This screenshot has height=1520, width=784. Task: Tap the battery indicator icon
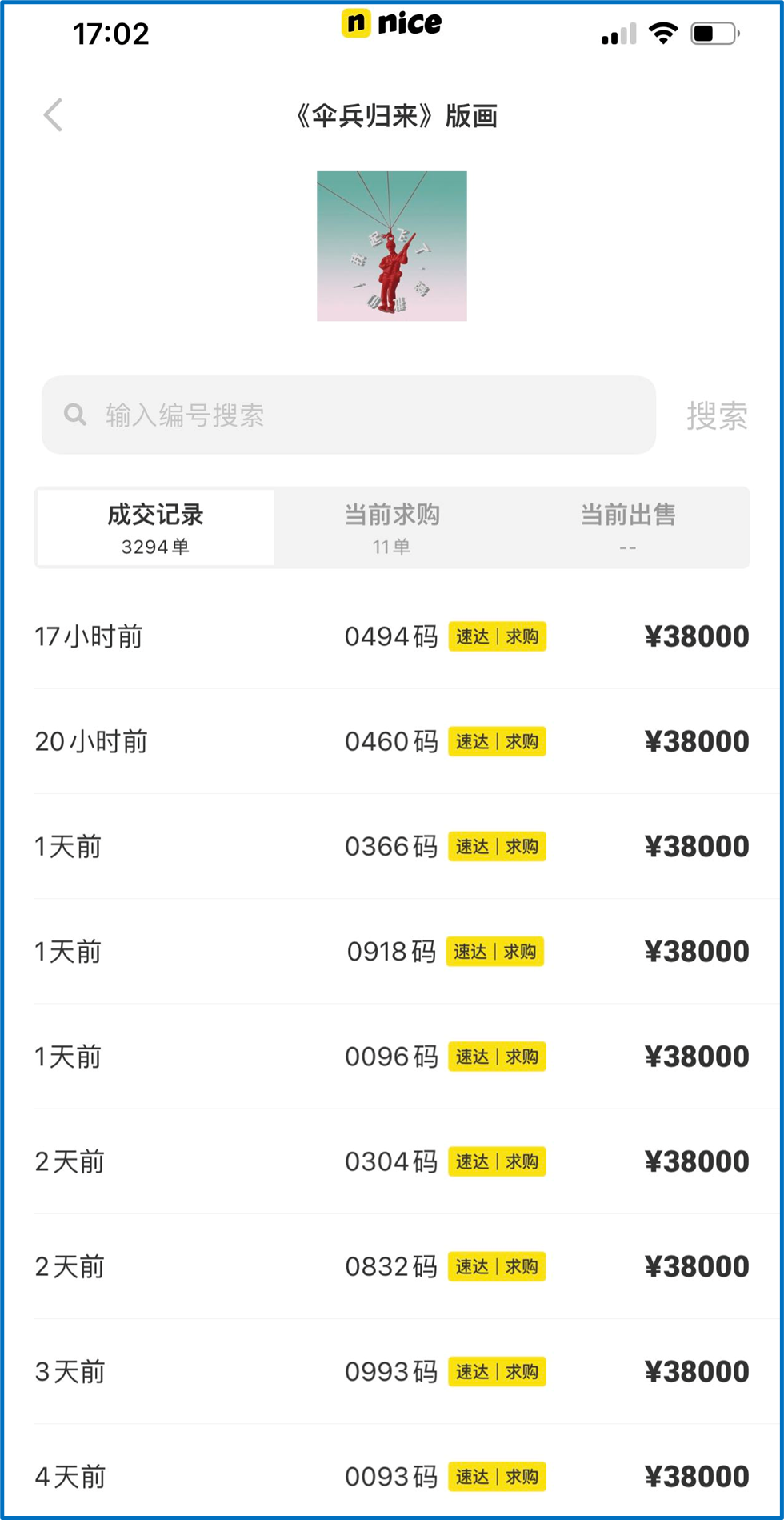coord(714,33)
